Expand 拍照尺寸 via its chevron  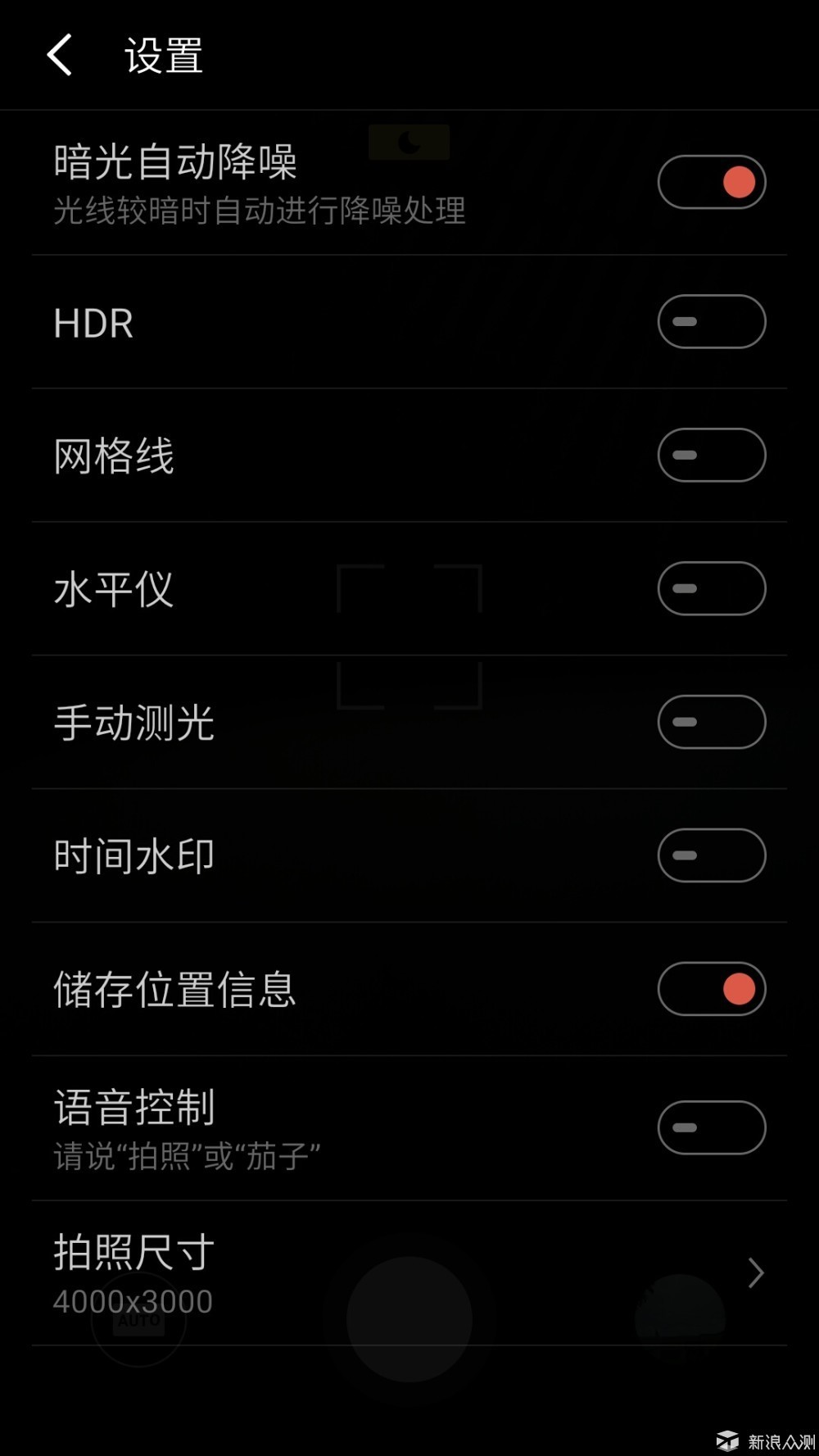pyautogui.click(x=754, y=1272)
